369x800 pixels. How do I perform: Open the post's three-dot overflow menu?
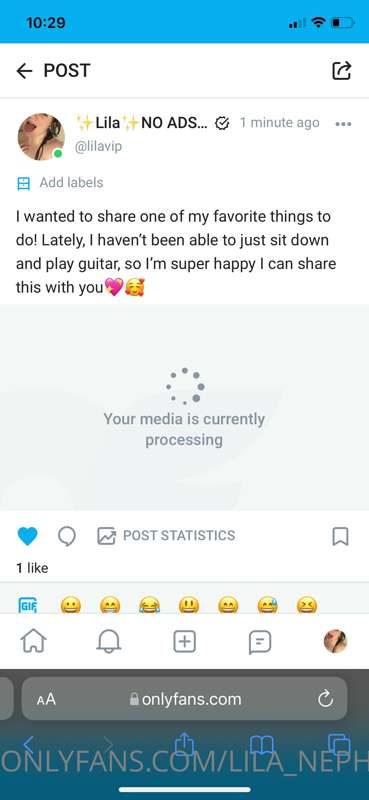343,124
